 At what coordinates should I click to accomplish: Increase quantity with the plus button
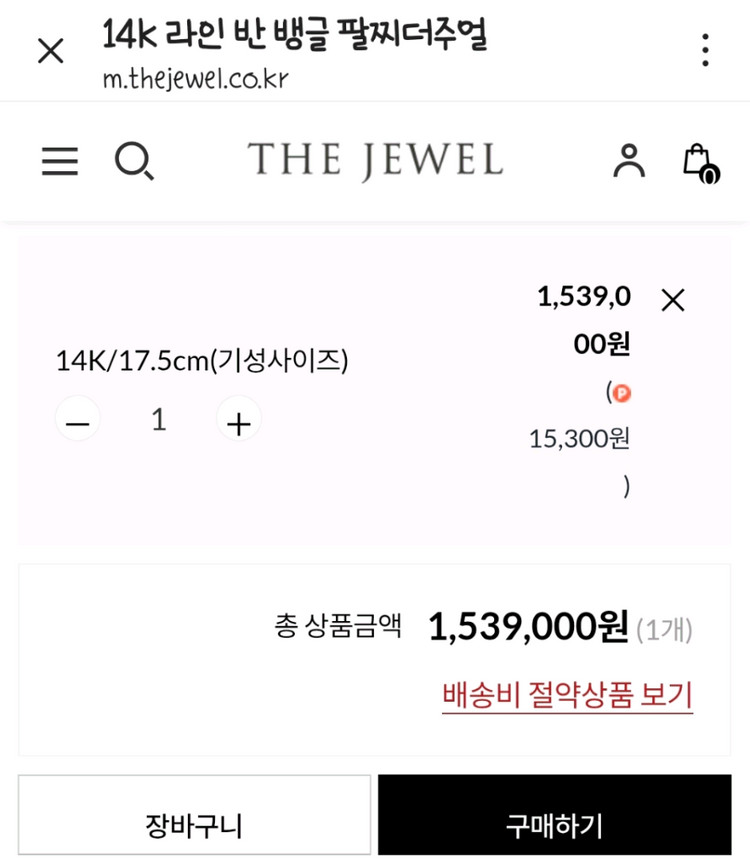click(x=238, y=421)
